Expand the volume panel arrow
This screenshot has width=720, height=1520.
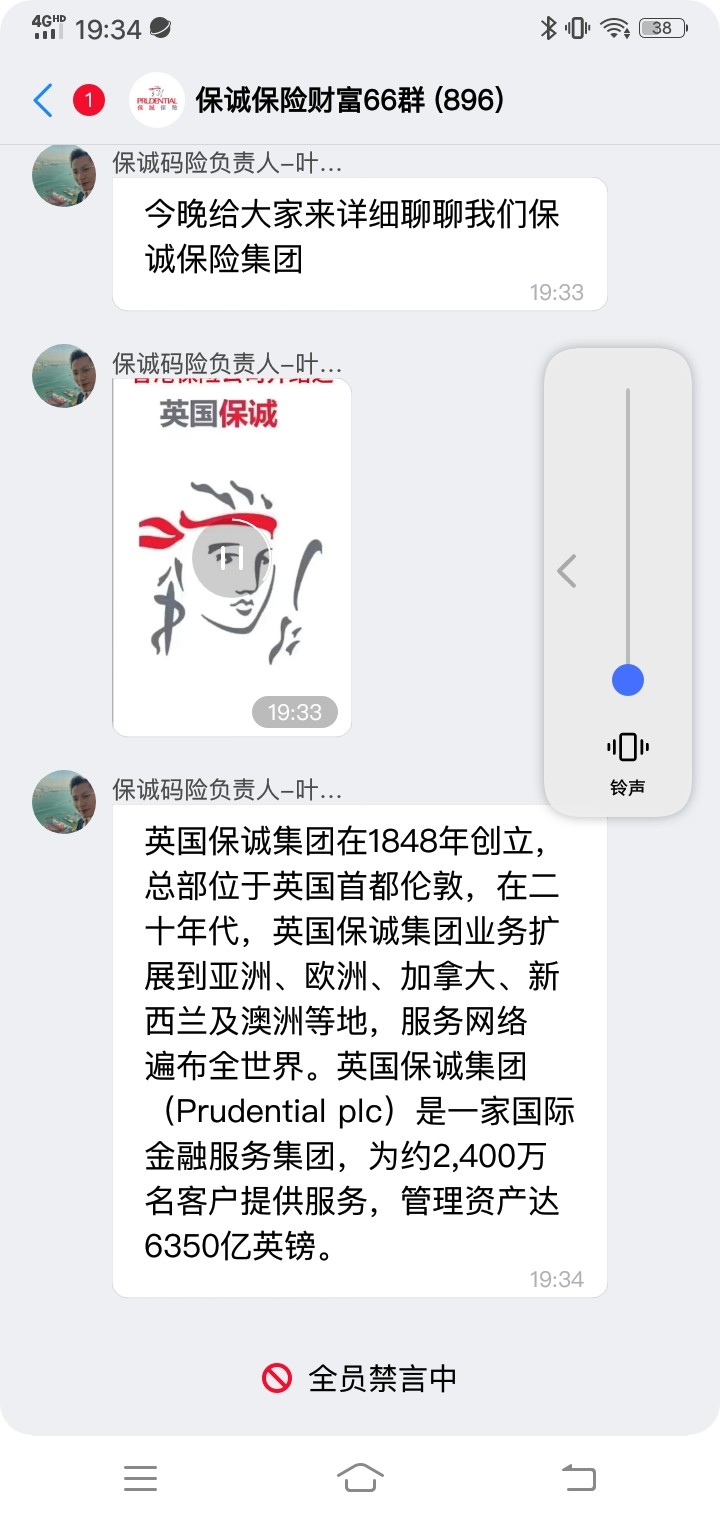pos(567,571)
